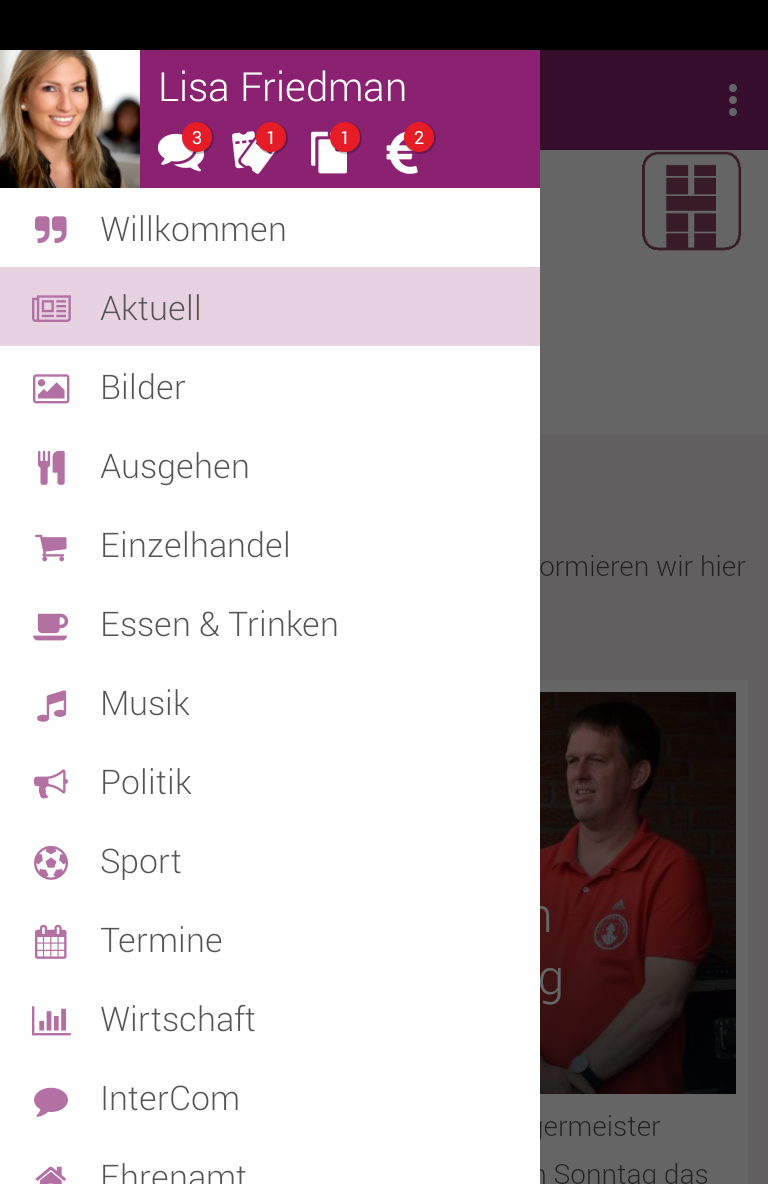Select Essen & Trinken

tap(219, 624)
